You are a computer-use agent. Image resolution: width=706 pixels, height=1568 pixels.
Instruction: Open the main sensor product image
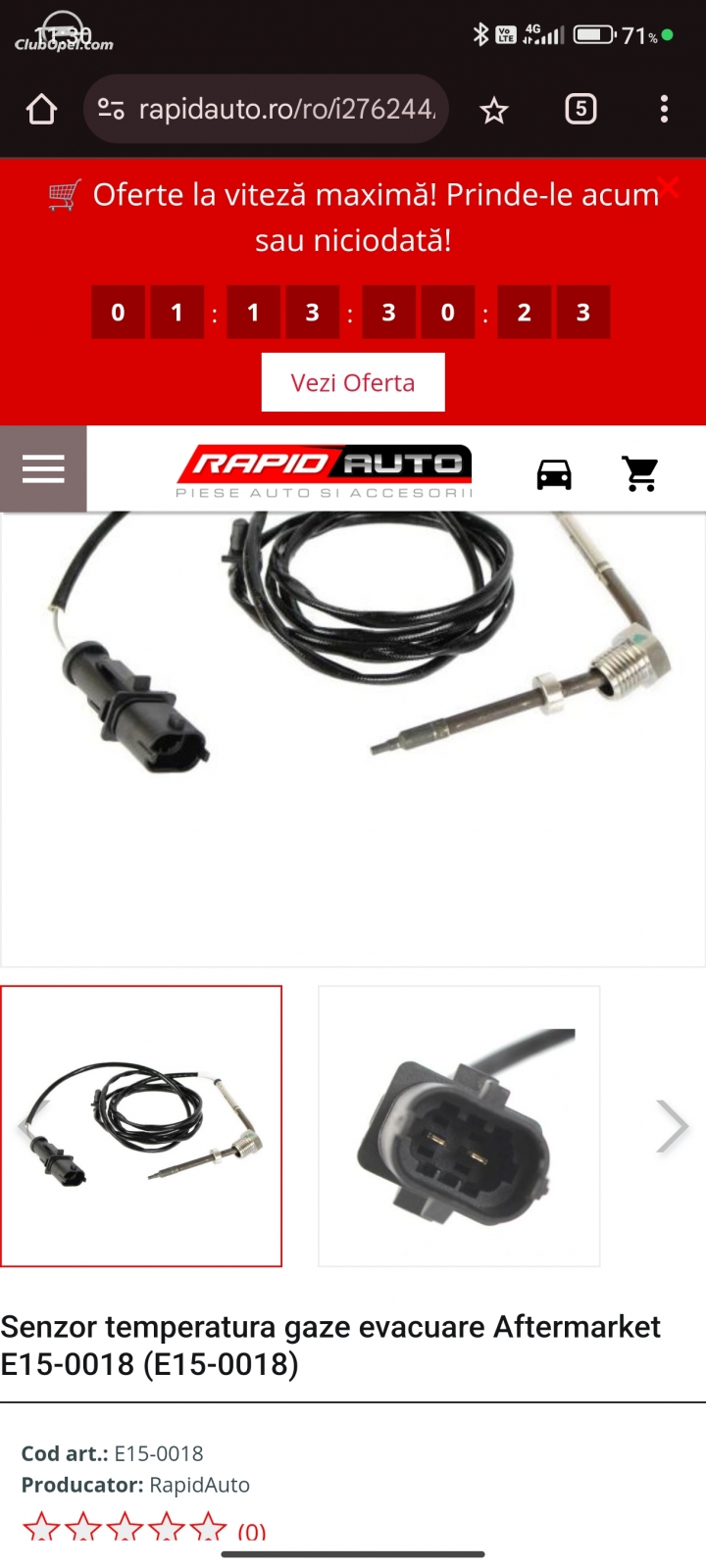[353, 740]
